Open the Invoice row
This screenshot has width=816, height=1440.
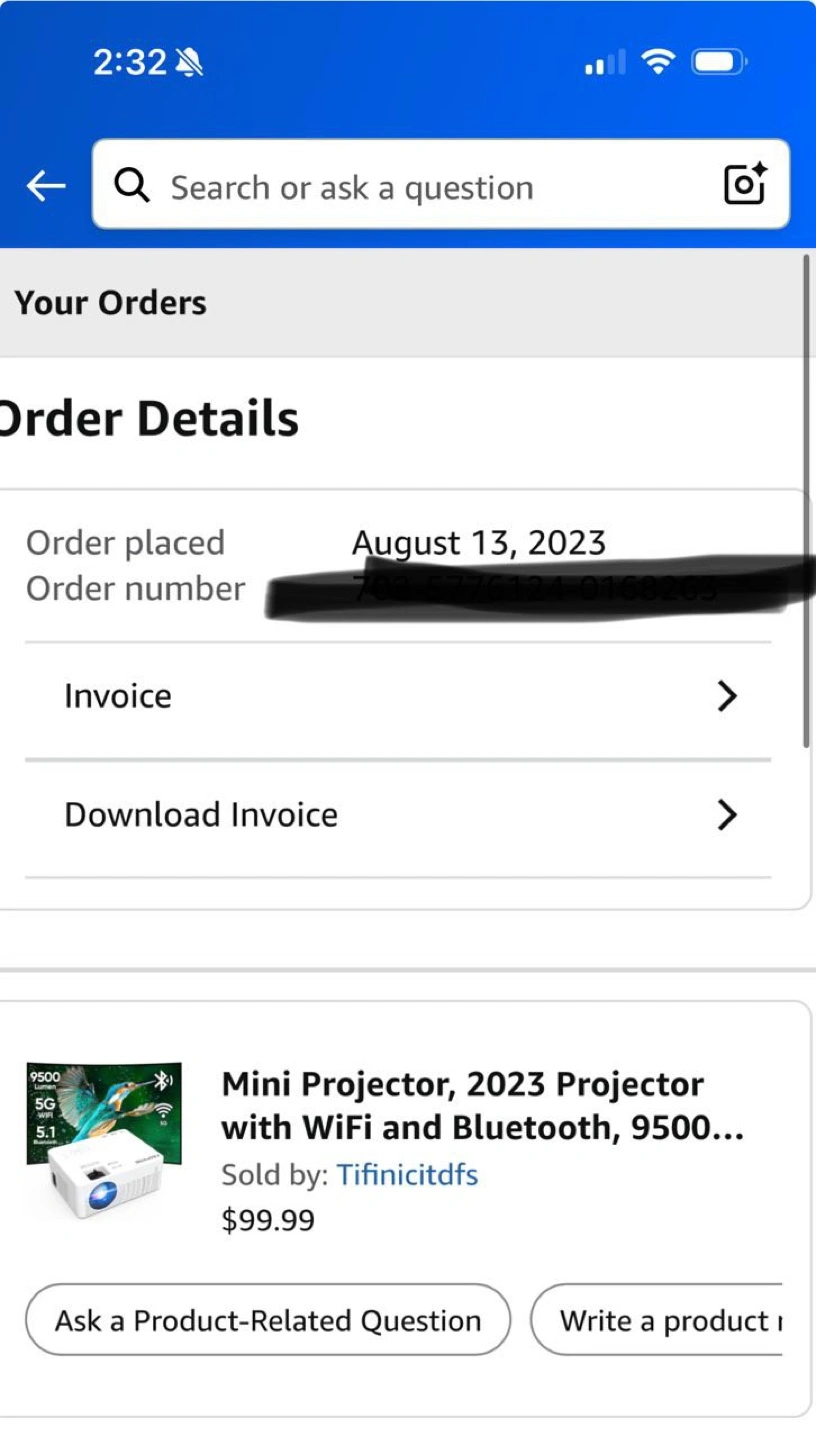coord(398,697)
